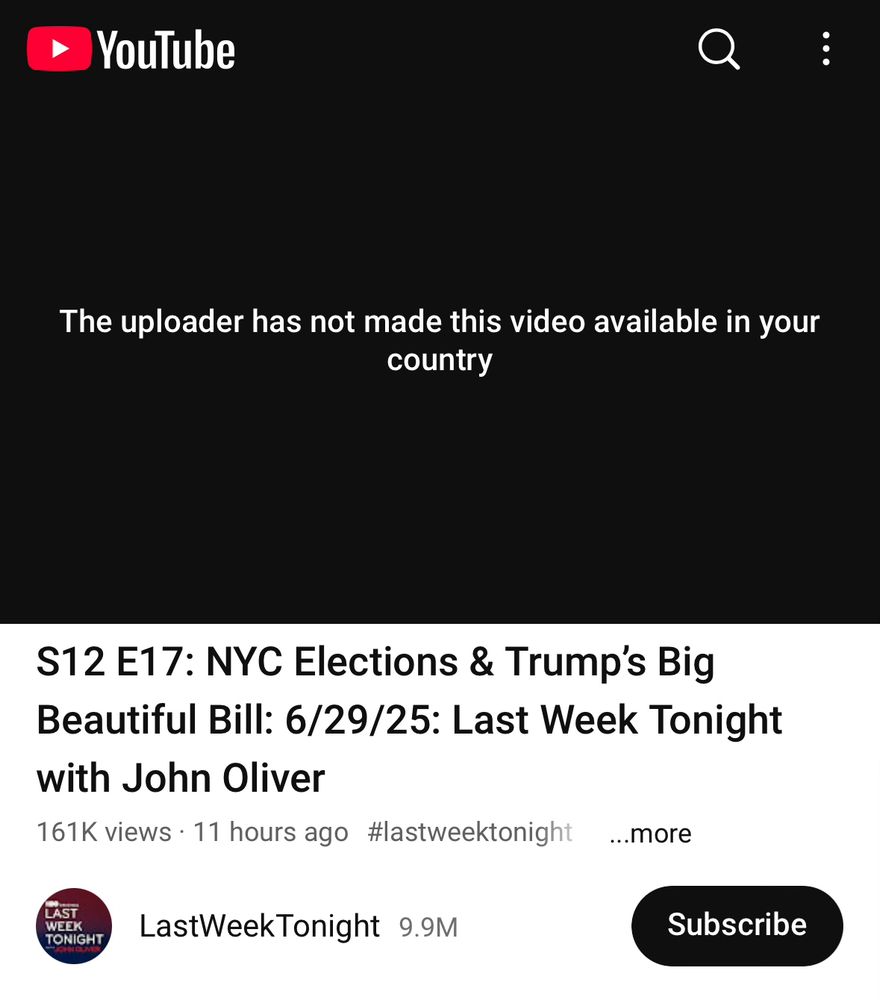Open channel by tapping 'LastWeekTonight' name
This screenshot has height=1000, width=880.
[258, 926]
